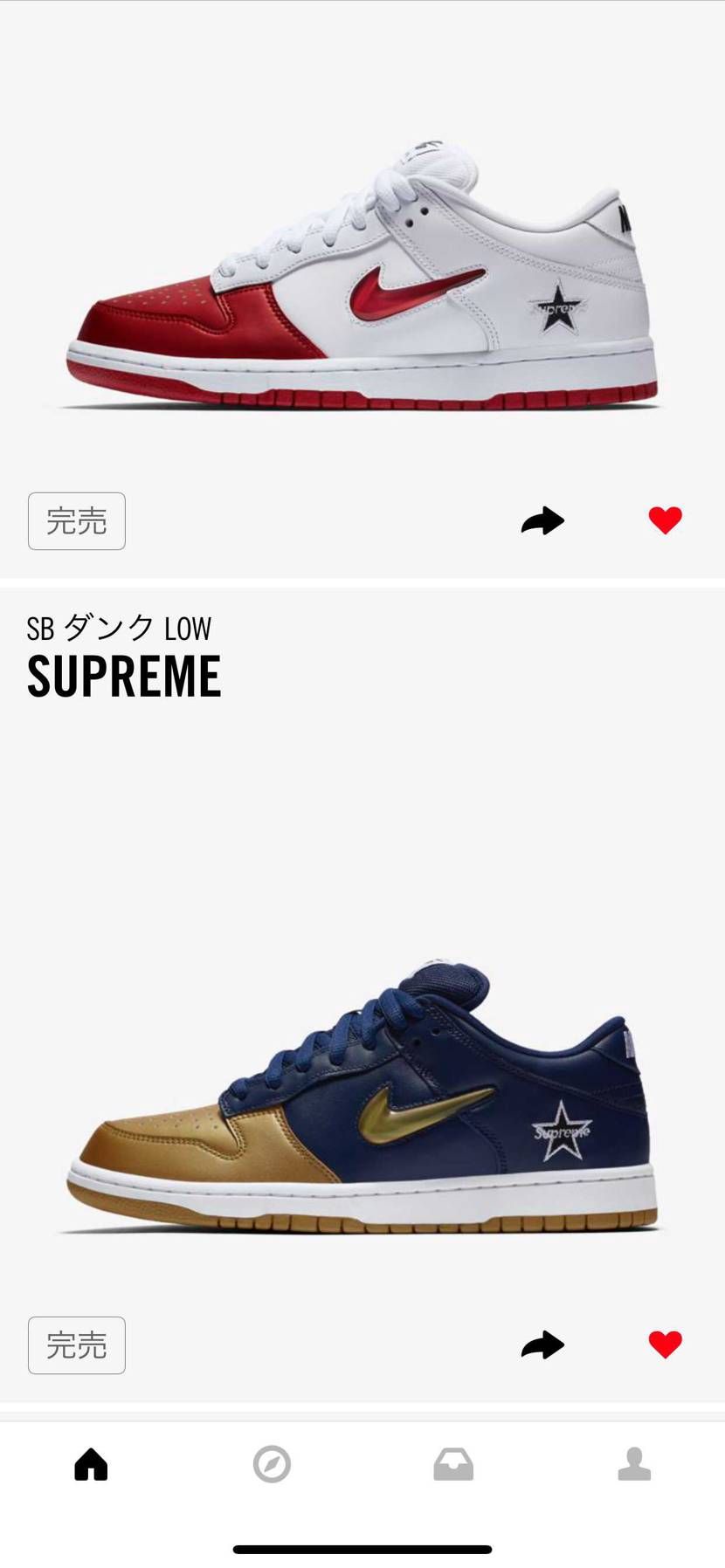Switch to the discover compass tab
Viewport: 725px width, 1568px height.
272,1464
